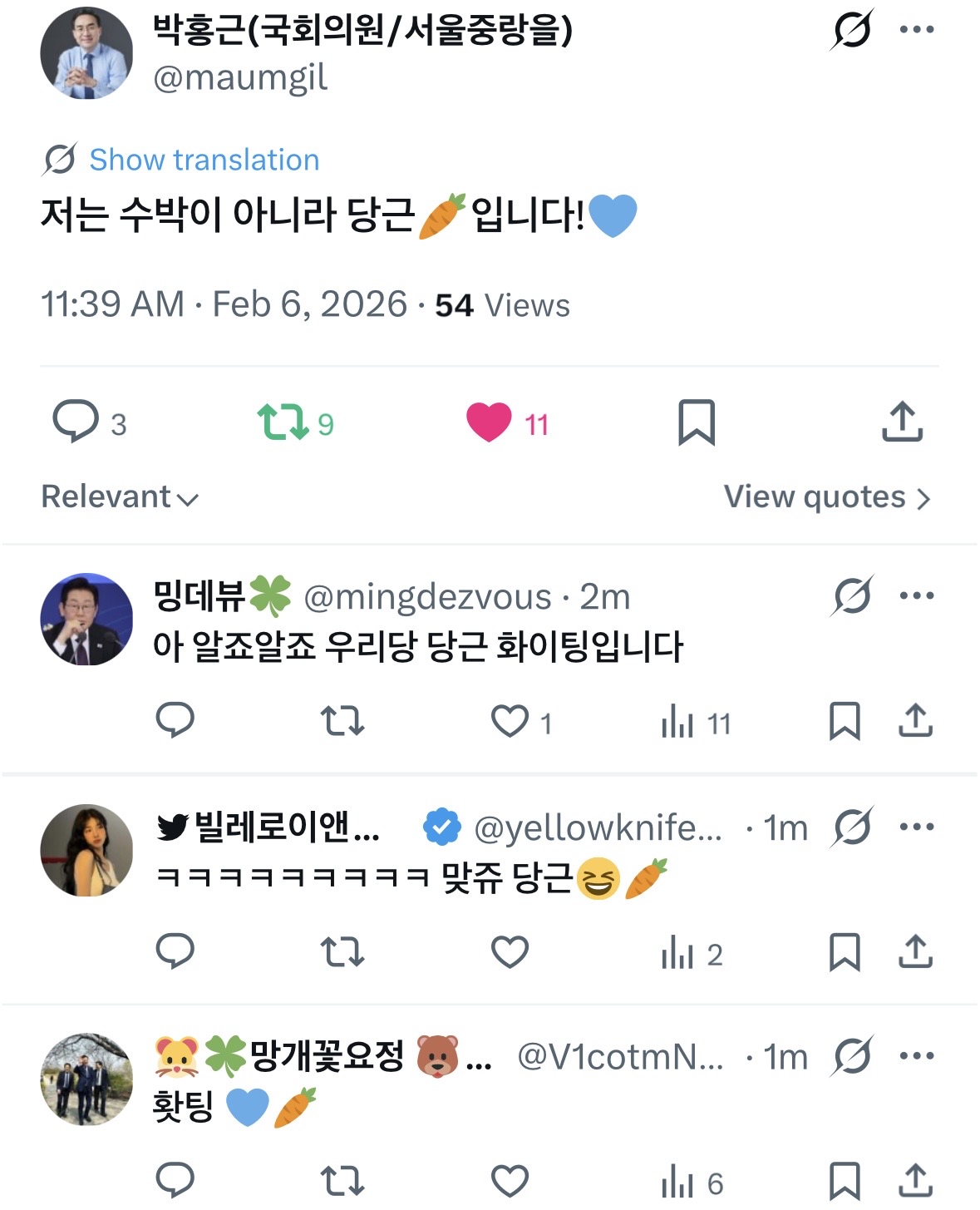Image resolution: width=980 pixels, height=1210 pixels.
Task: Open View quotes
Action: pos(827,497)
